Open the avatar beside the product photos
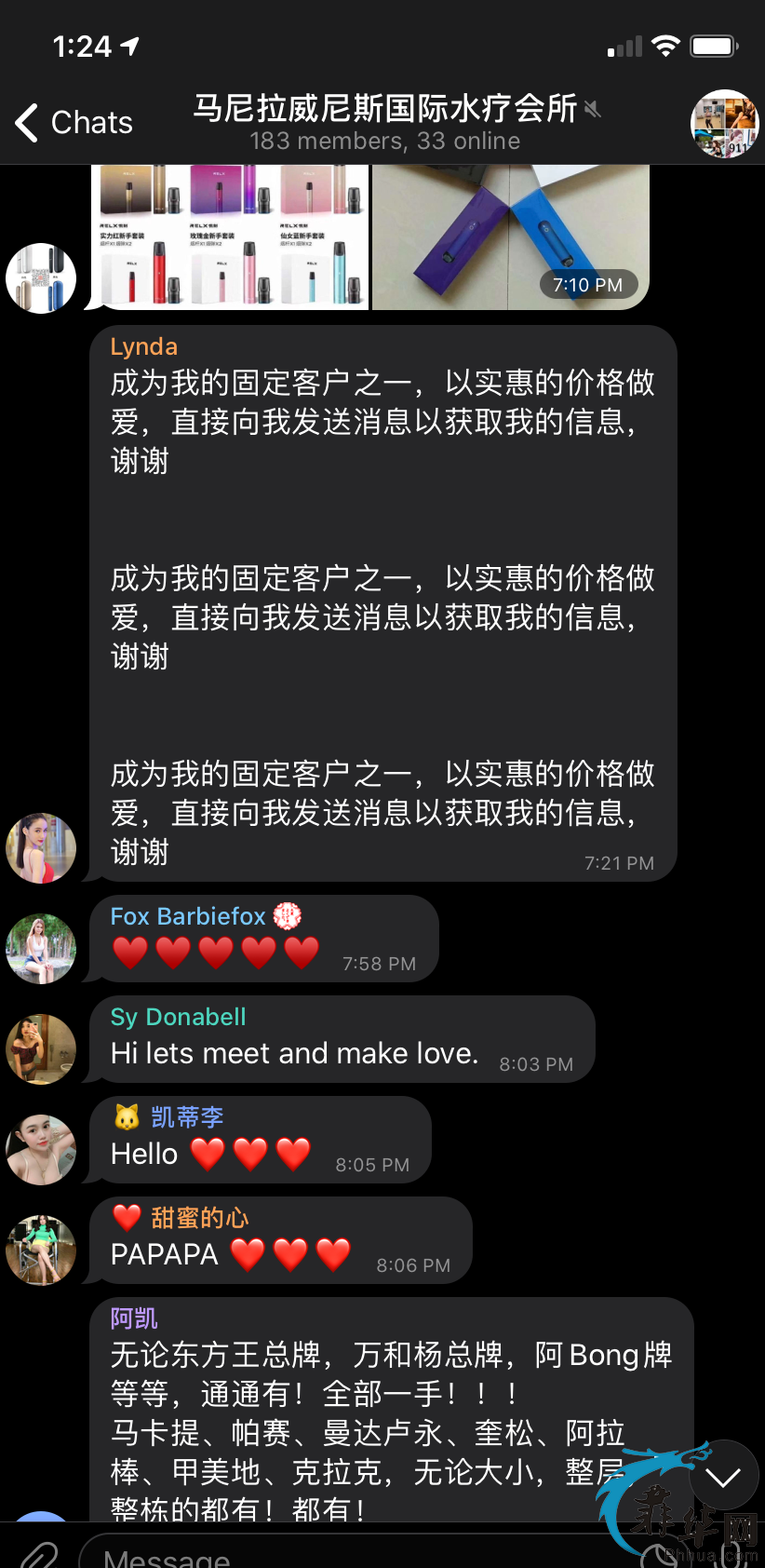The width and height of the screenshot is (765, 1568). [x=41, y=277]
